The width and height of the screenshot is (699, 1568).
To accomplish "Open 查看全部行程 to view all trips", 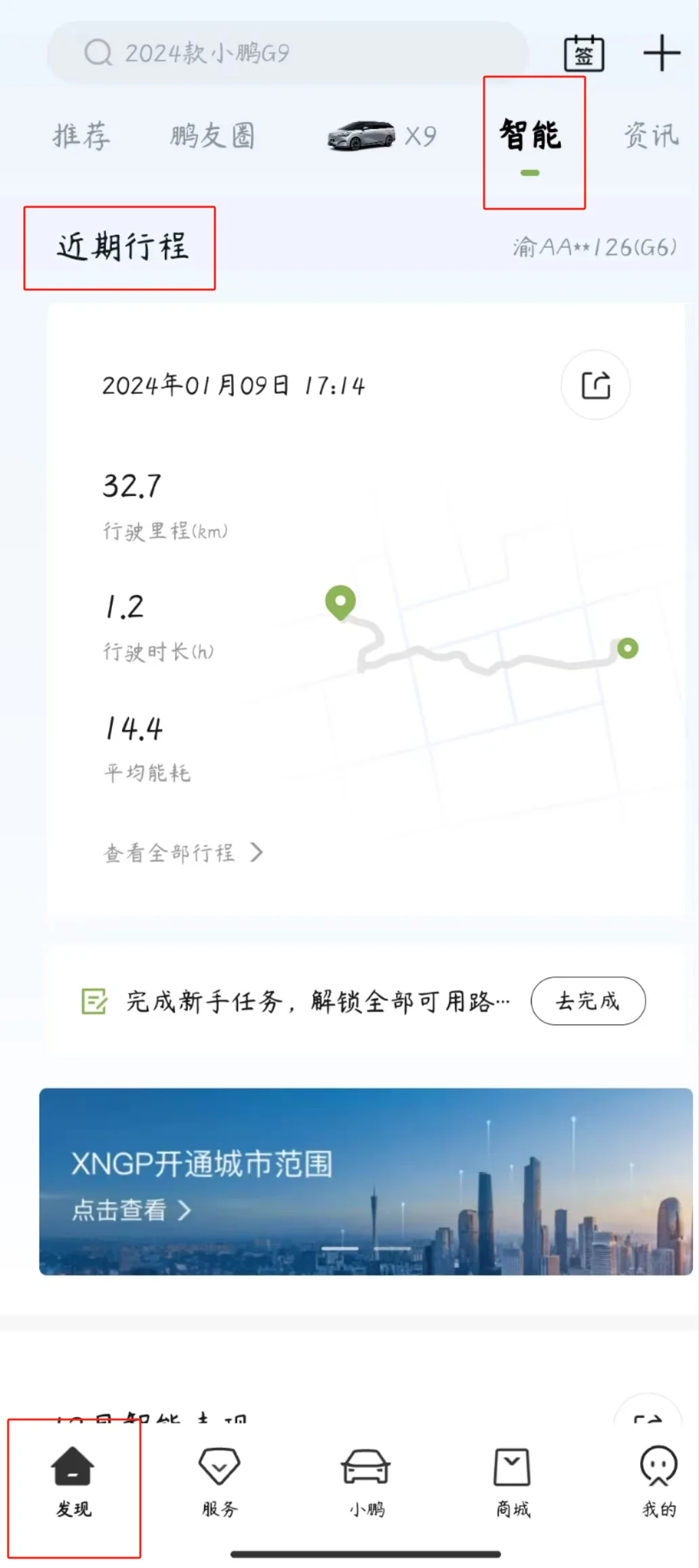I will [x=182, y=852].
